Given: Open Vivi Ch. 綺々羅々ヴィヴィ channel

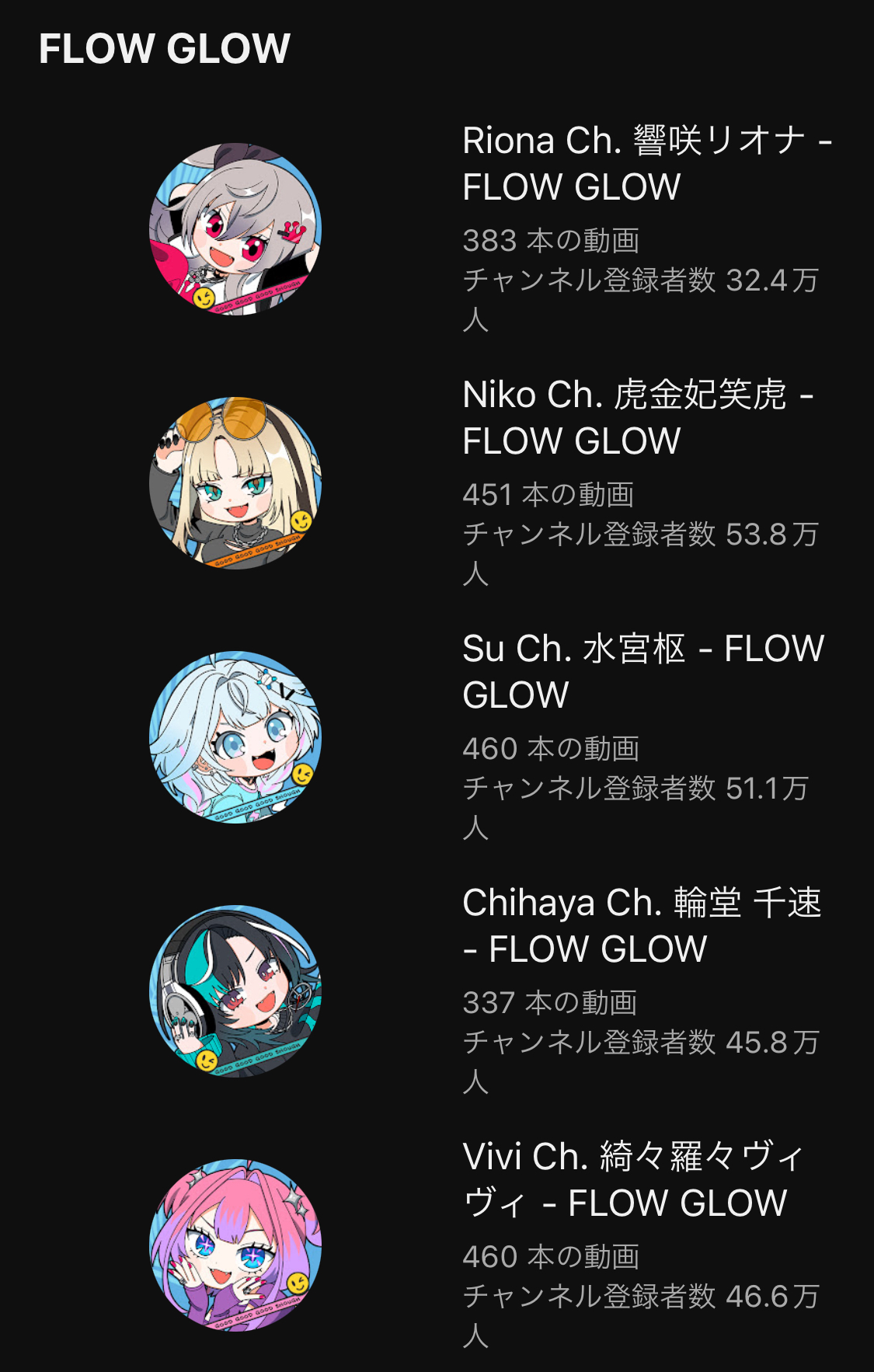Looking at the screenshot, I should pyautogui.click(x=632, y=1180).
